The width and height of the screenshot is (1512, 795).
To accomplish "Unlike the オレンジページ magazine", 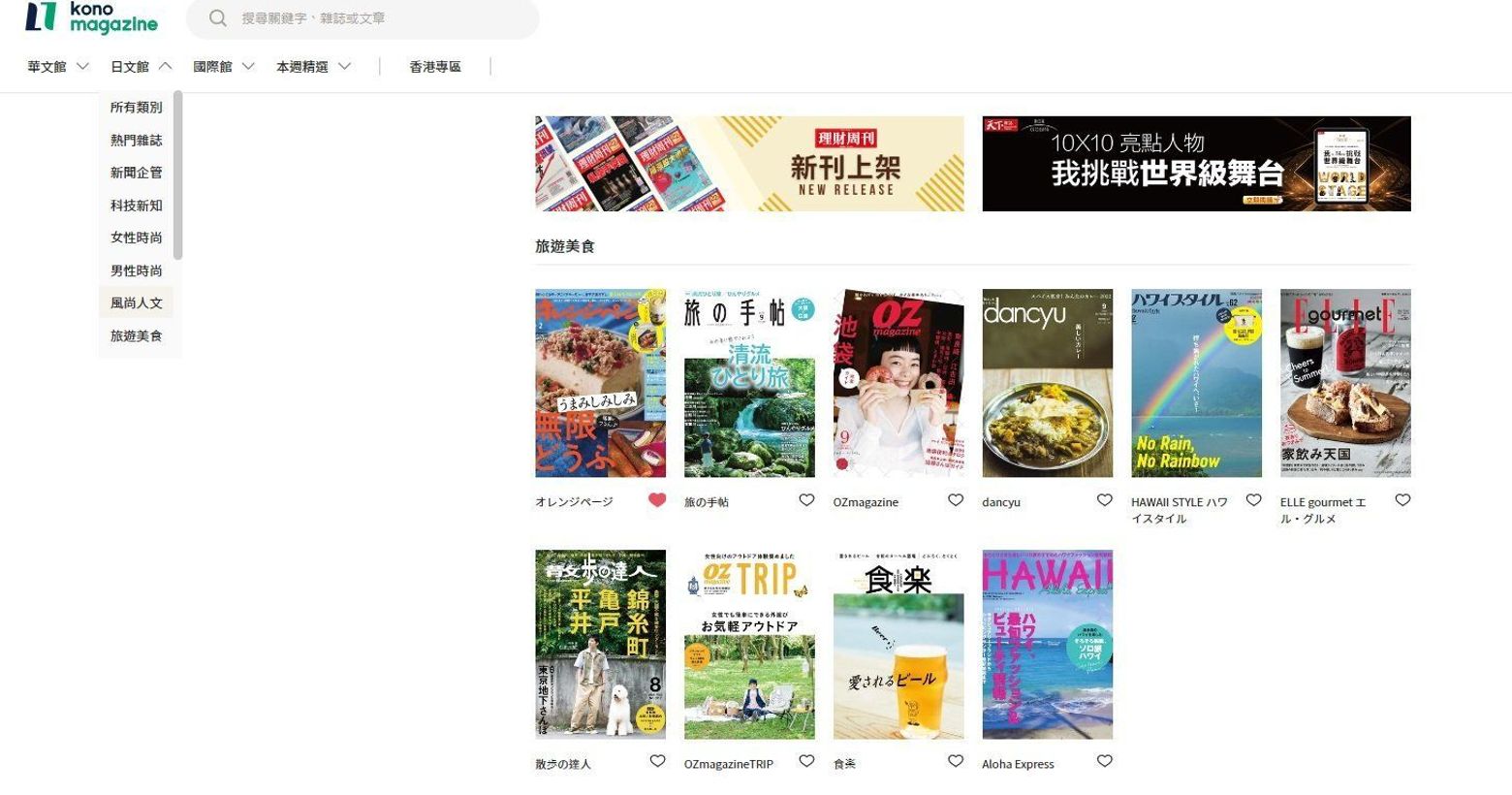I will tap(657, 500).
